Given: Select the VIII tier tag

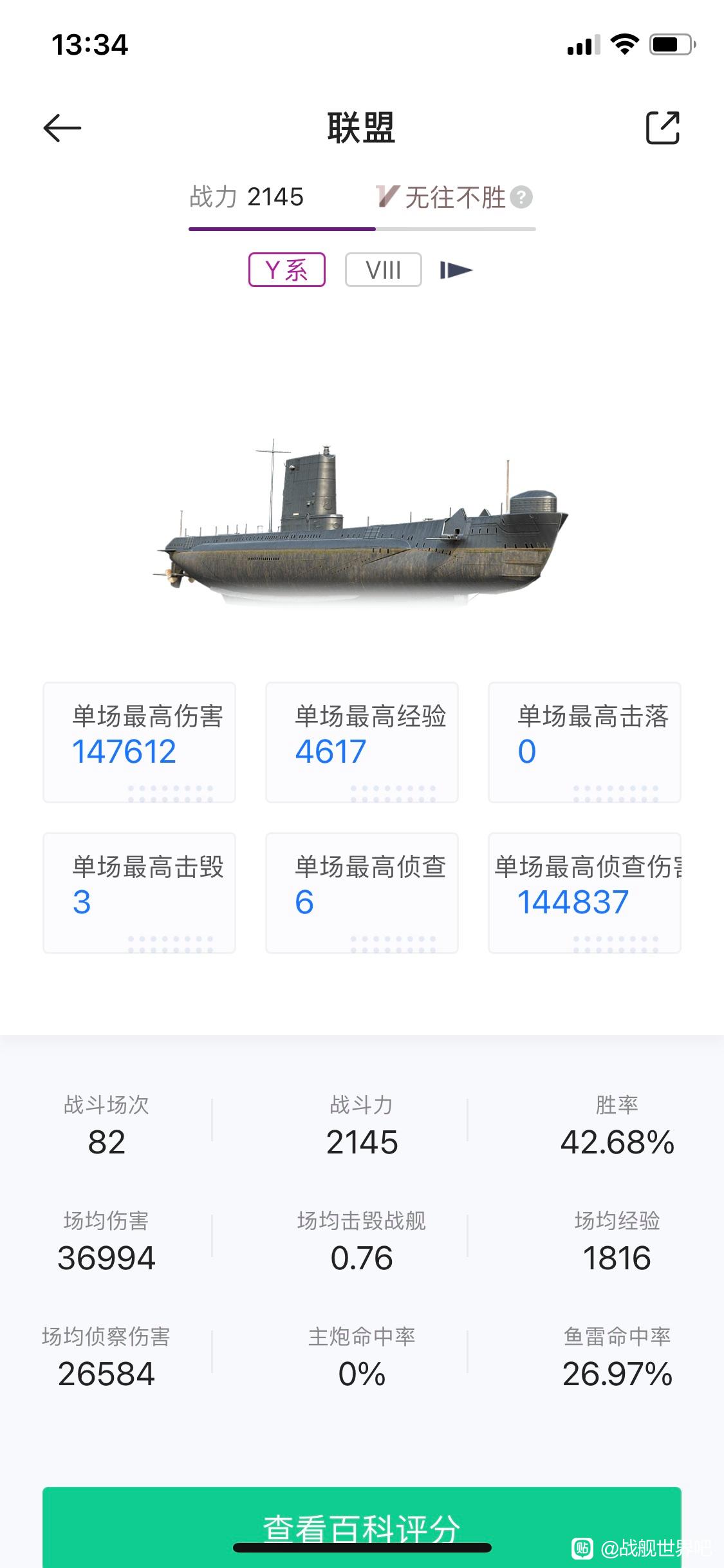Looking at the screenshot, I should tap(384, 270).
